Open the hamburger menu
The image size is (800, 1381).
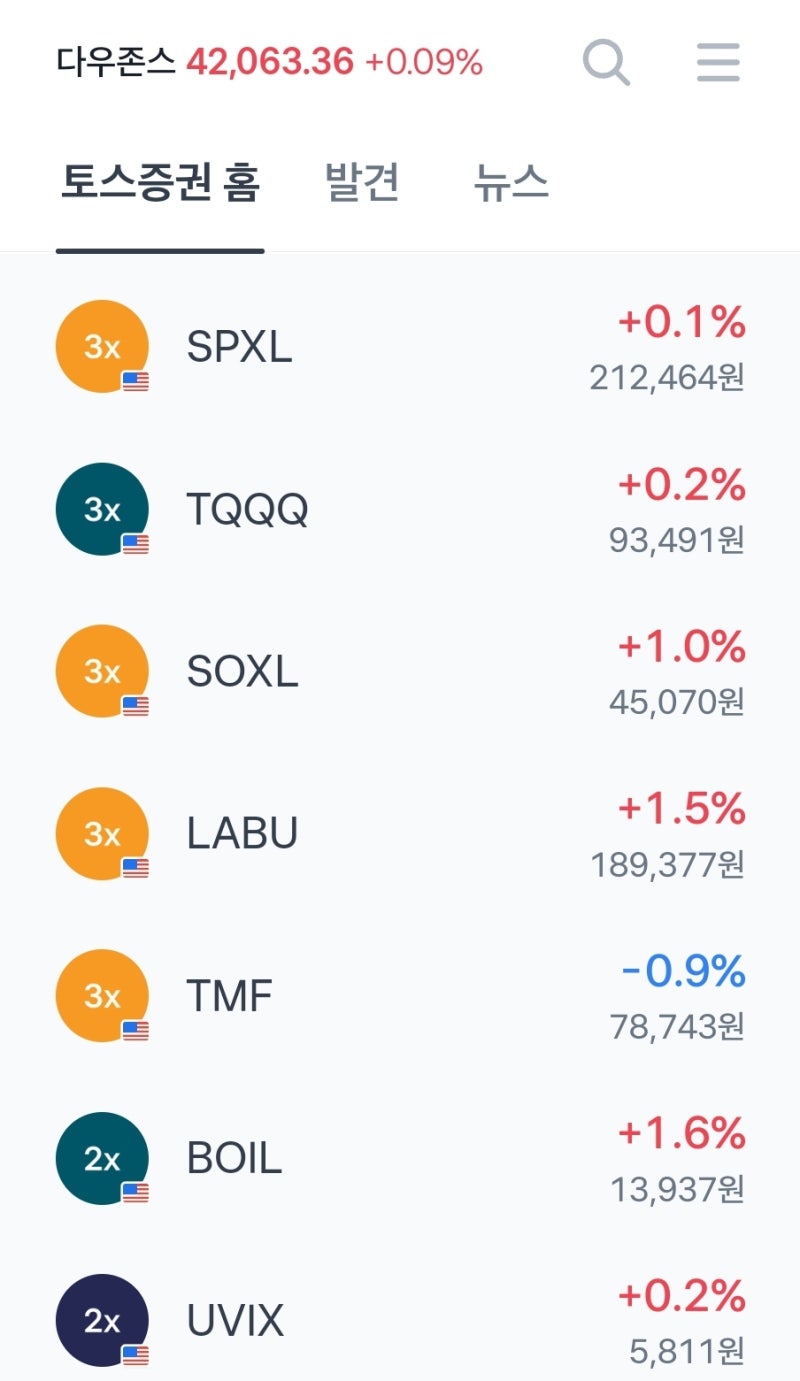[717, 62]
